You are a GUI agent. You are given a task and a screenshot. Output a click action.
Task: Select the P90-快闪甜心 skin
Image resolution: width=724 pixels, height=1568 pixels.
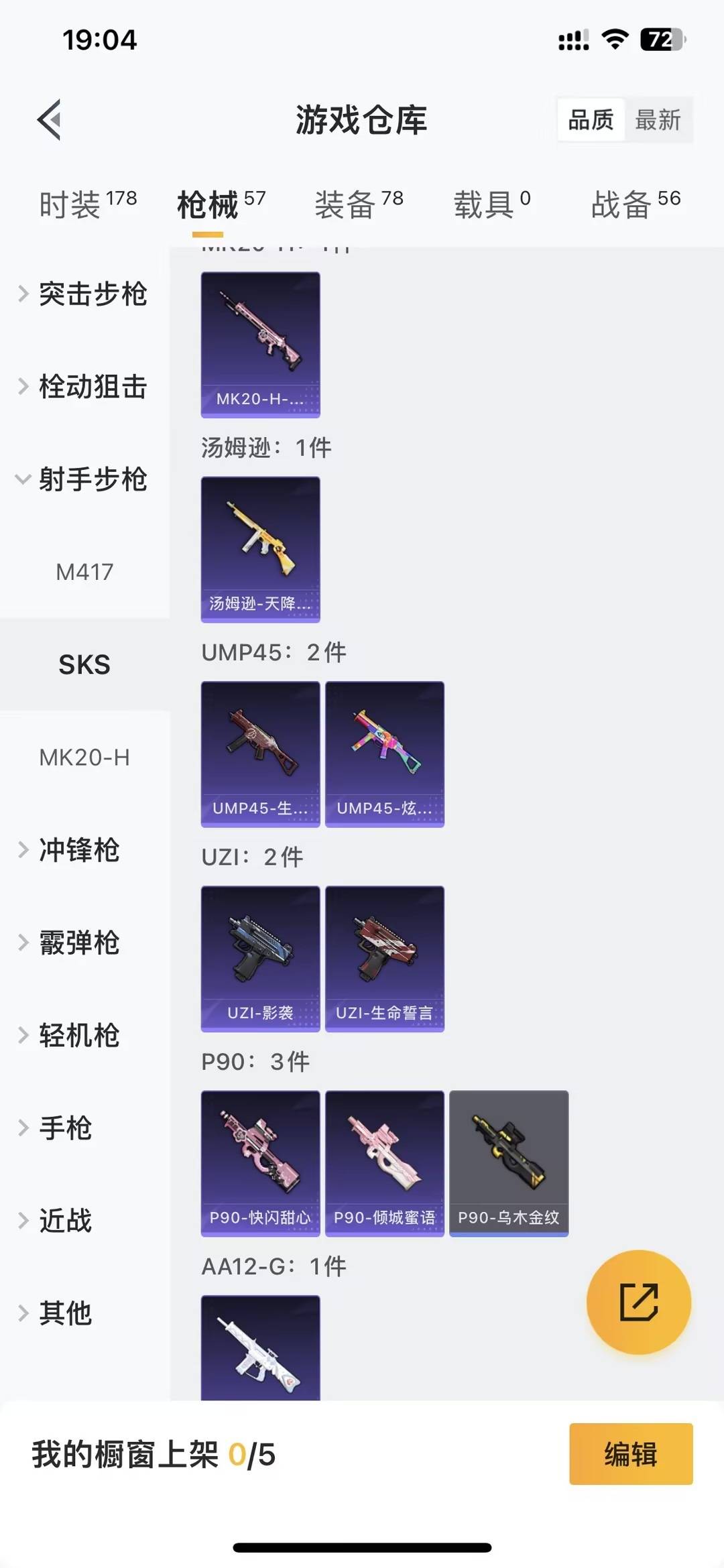pyautogui.click(x=259, y=1164)
